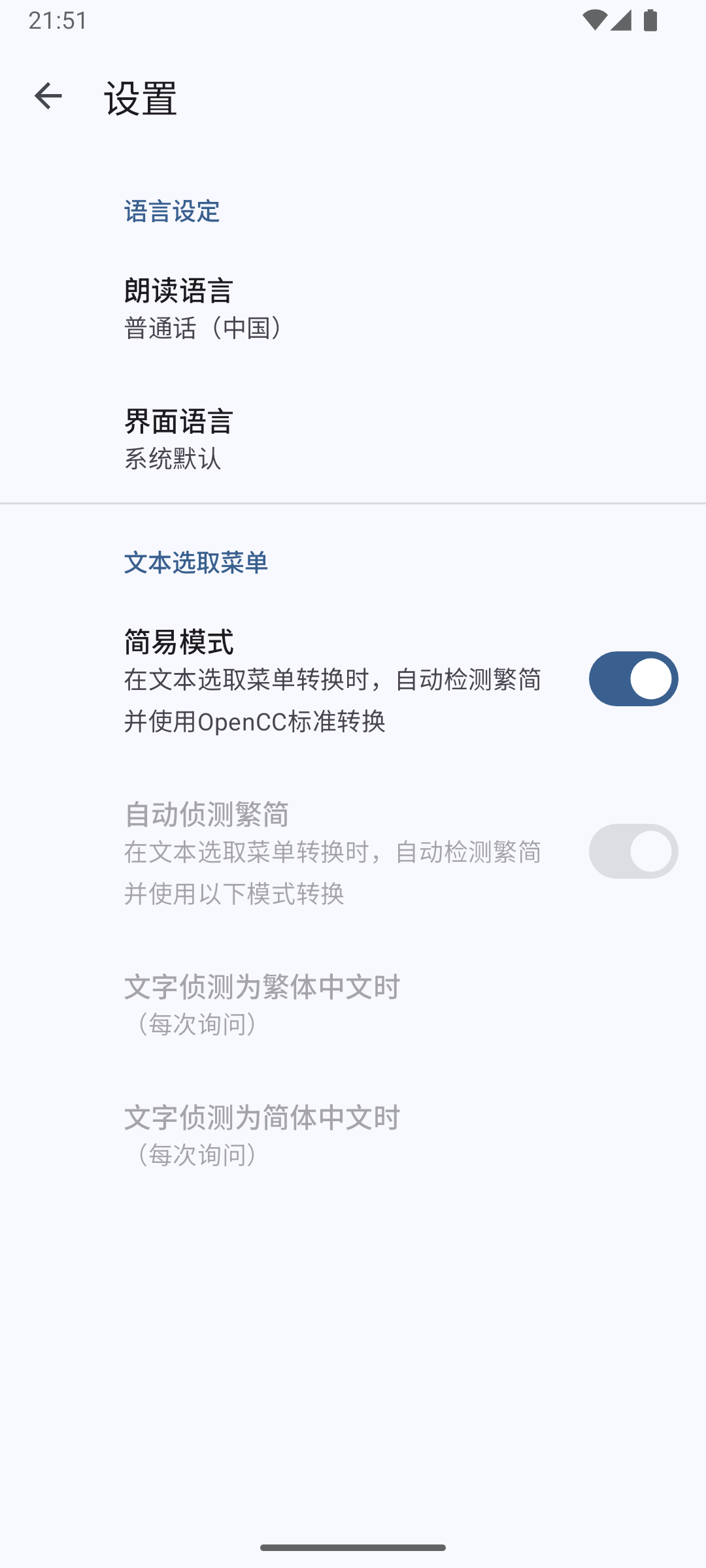Open the 朗读语言 setting

click(x=353, y=308)
